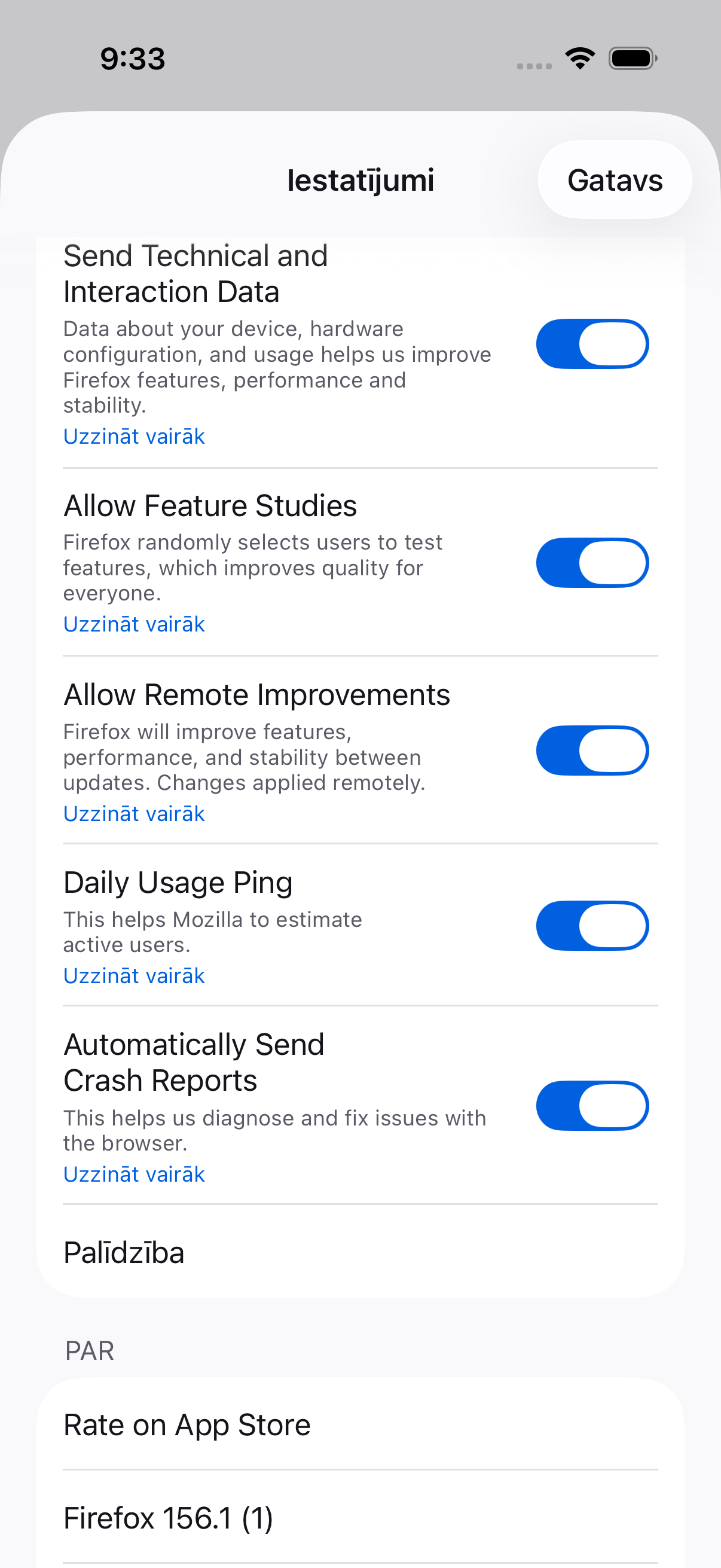Open Uzzināt vairāk under Technical and Interaction Data
This screenshot has width=721, height=1568.
pyautogui.click(x=134, y=437)
